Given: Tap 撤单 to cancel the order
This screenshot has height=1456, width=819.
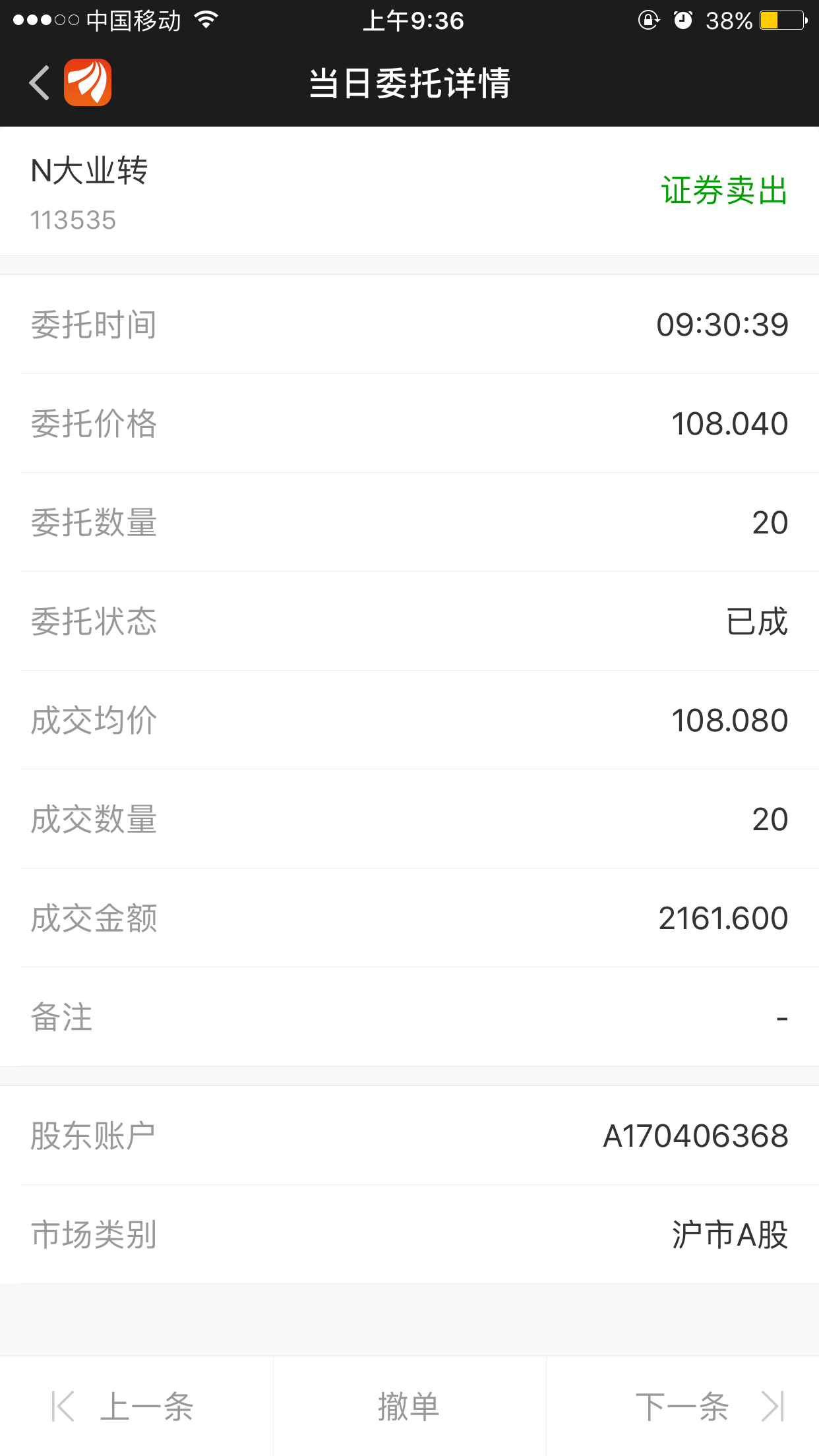Looking at the screenshot, I should (409, 1406).
